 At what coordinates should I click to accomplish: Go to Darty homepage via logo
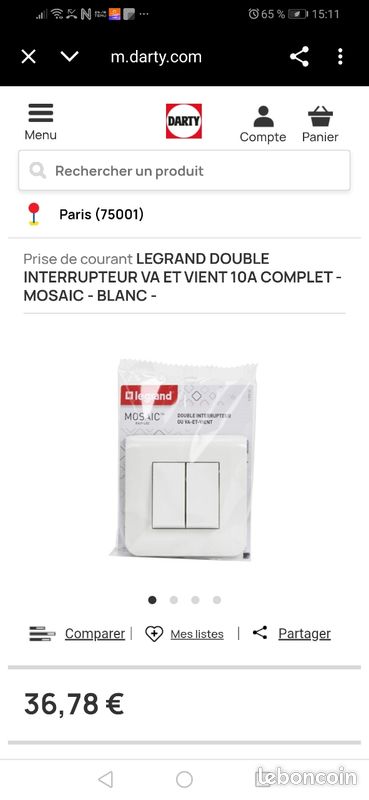tap(184, 121)
